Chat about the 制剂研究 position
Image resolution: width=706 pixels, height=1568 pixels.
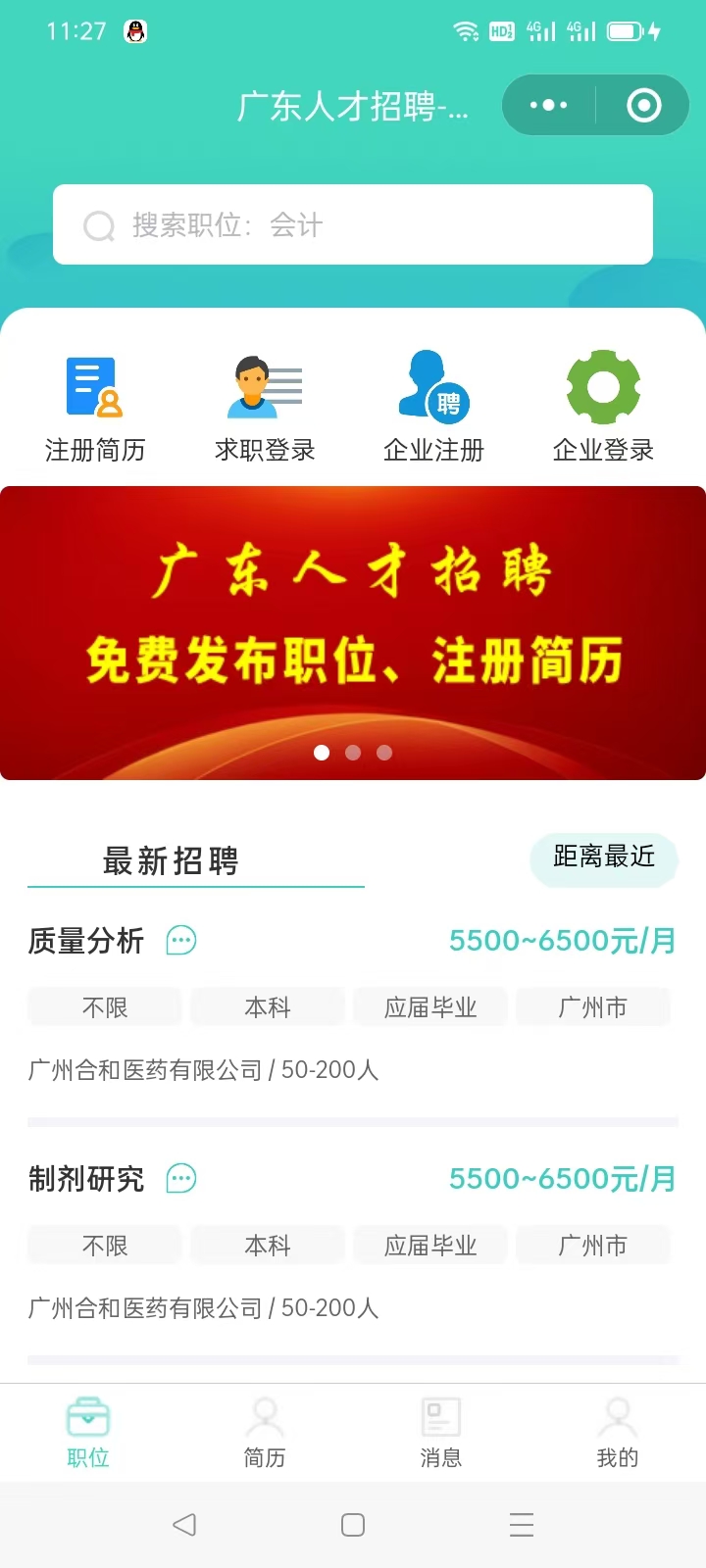pos(181,1179)
